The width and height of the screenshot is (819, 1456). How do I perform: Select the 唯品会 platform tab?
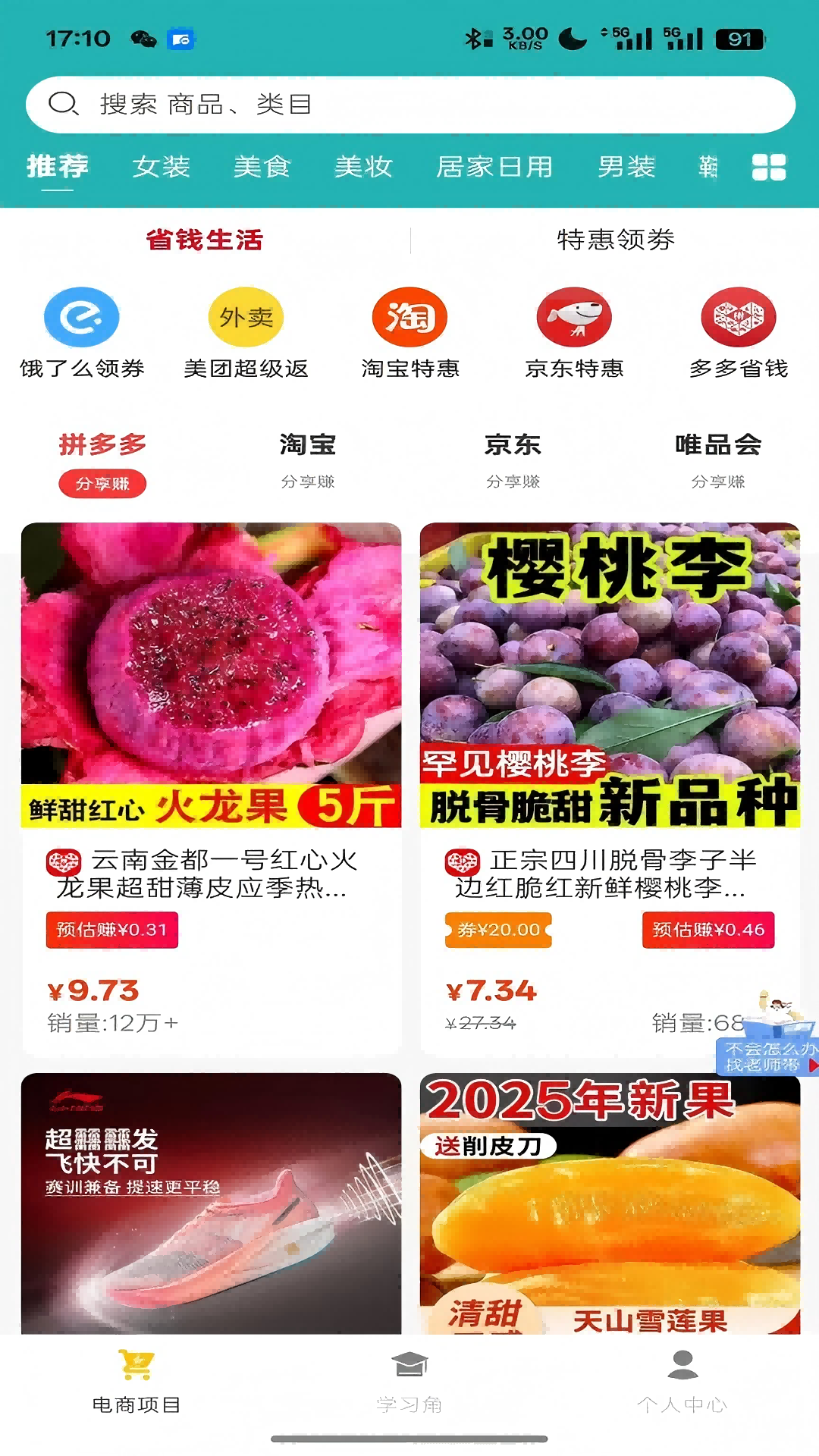719,446
